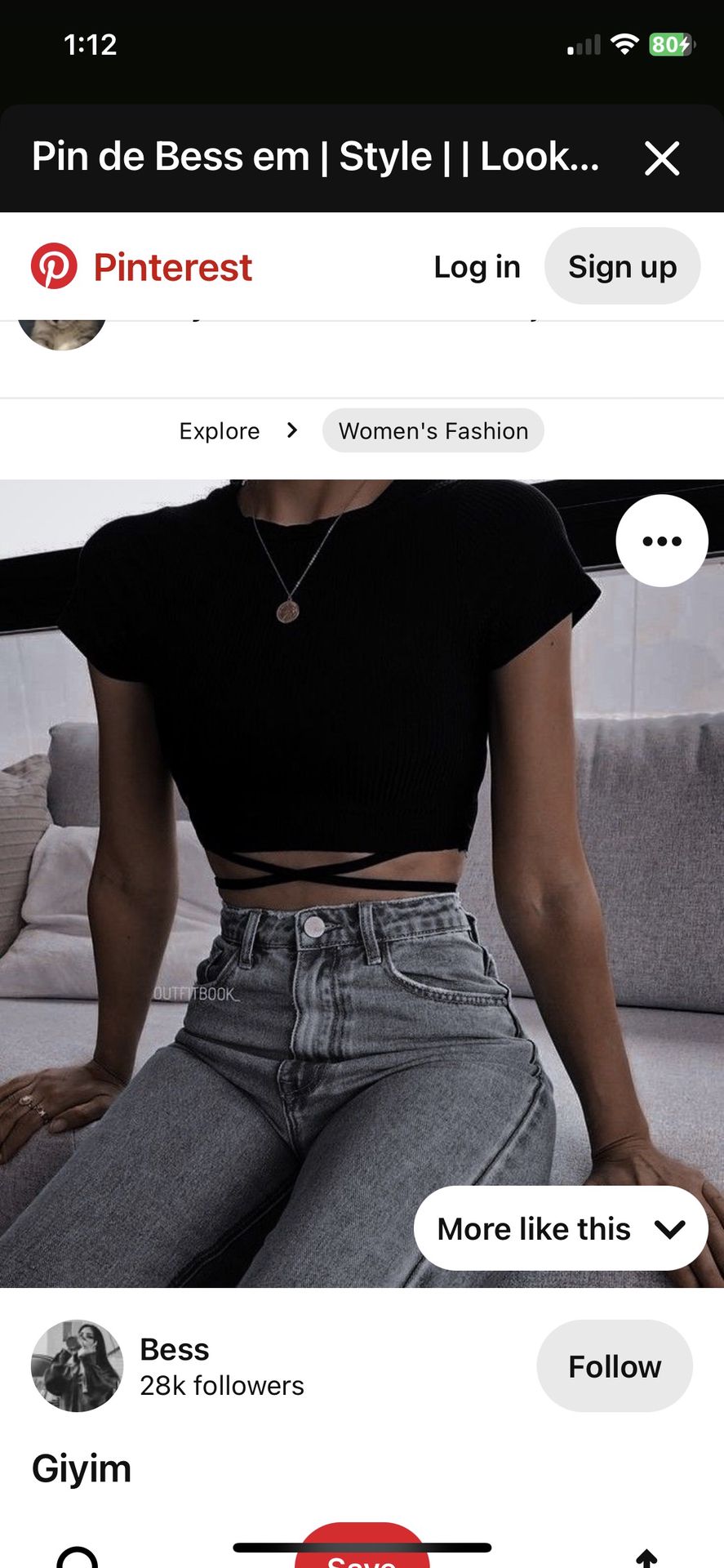Tap Log in
The image size is (724, 1568).
[477, 267]
